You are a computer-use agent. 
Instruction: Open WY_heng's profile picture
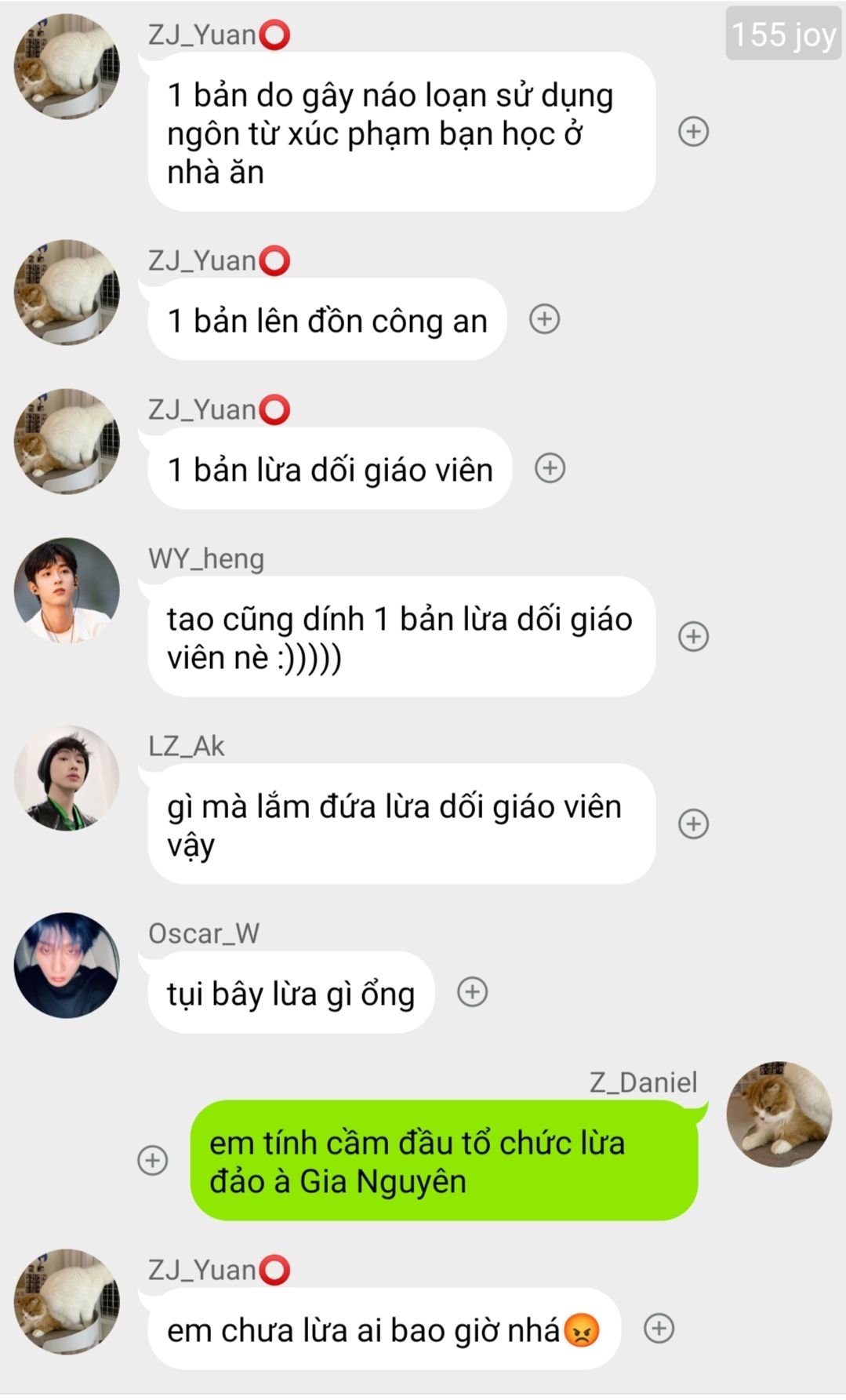tap(67, 591)
